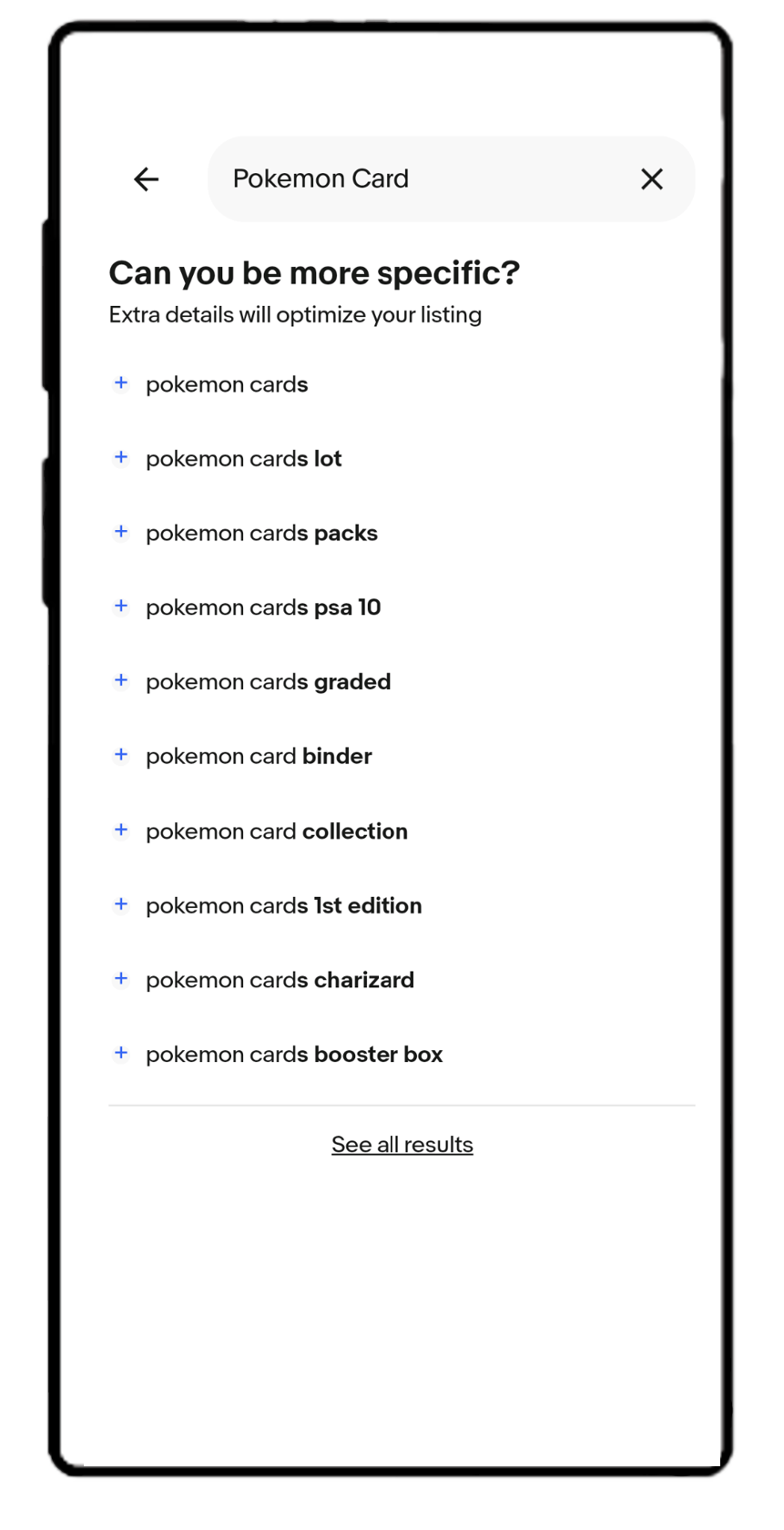Go back using the arrow icon
This screenshot has height=1530, width=784.
tap(146, 179)
